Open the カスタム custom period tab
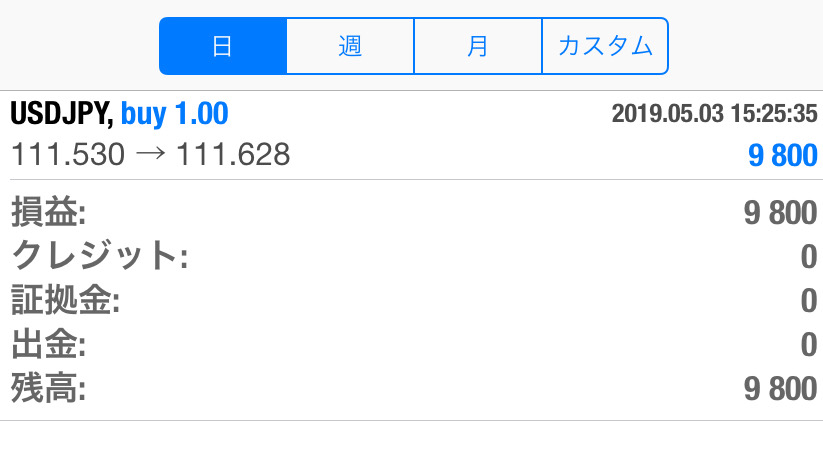The height and width of the screenshot is (458, 823). point(605,46)
